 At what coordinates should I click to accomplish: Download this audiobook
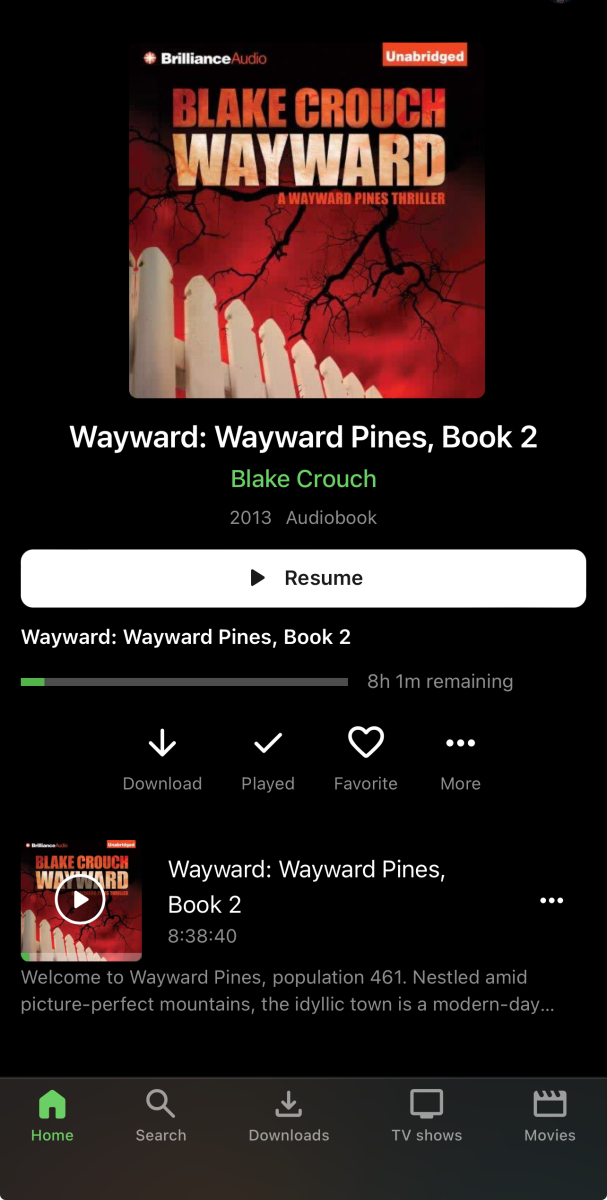162,759
